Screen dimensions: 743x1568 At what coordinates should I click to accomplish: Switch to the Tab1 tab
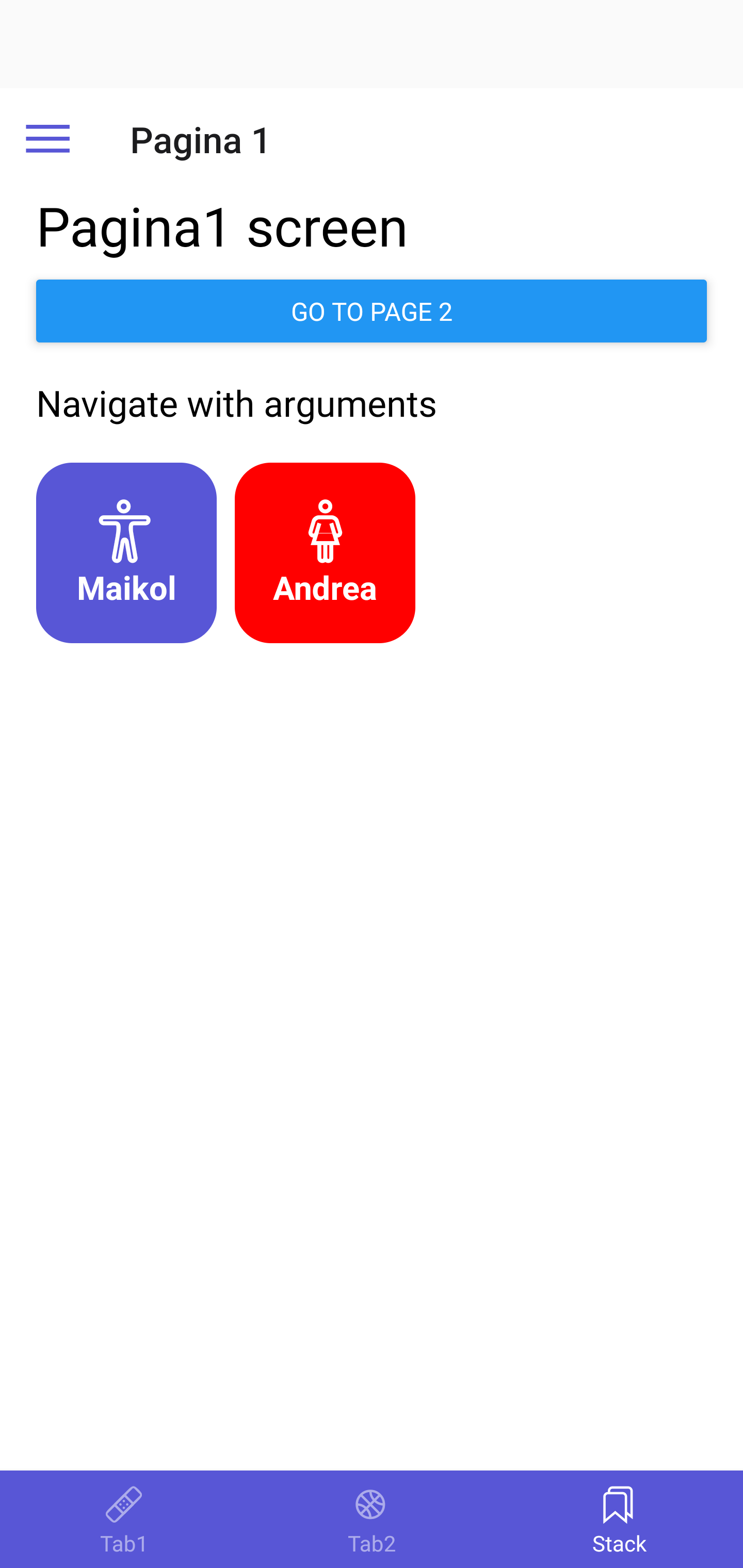point(124,1518)
